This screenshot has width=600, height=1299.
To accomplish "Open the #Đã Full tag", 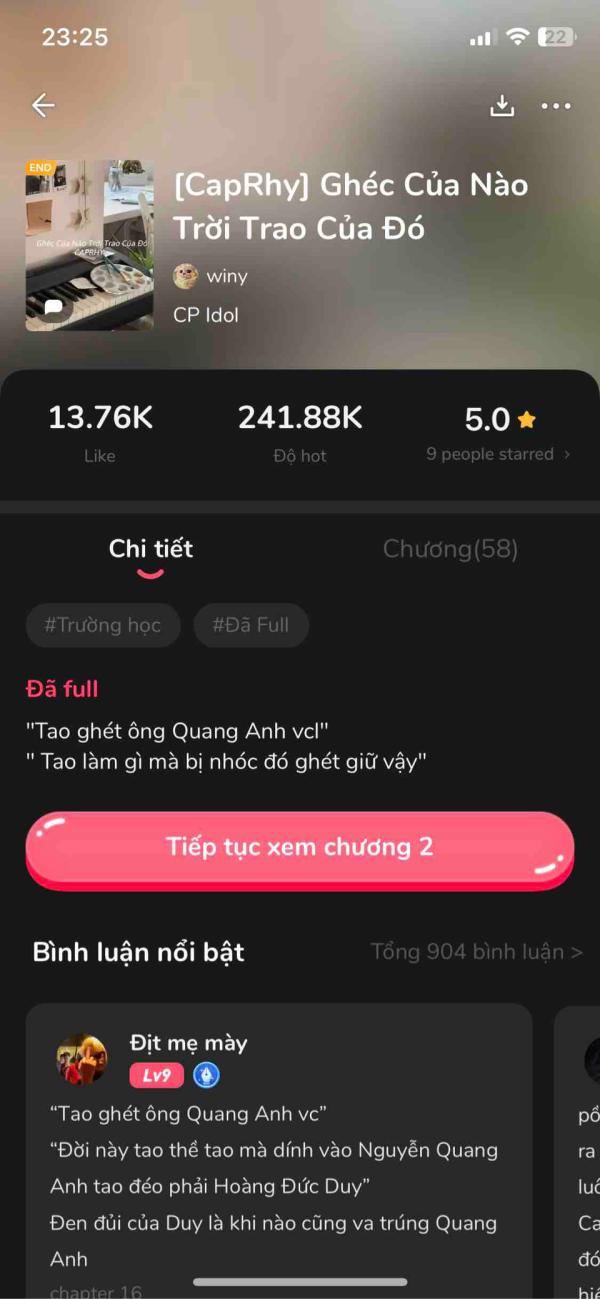I will pyautogui.click(x=251, y=626).
